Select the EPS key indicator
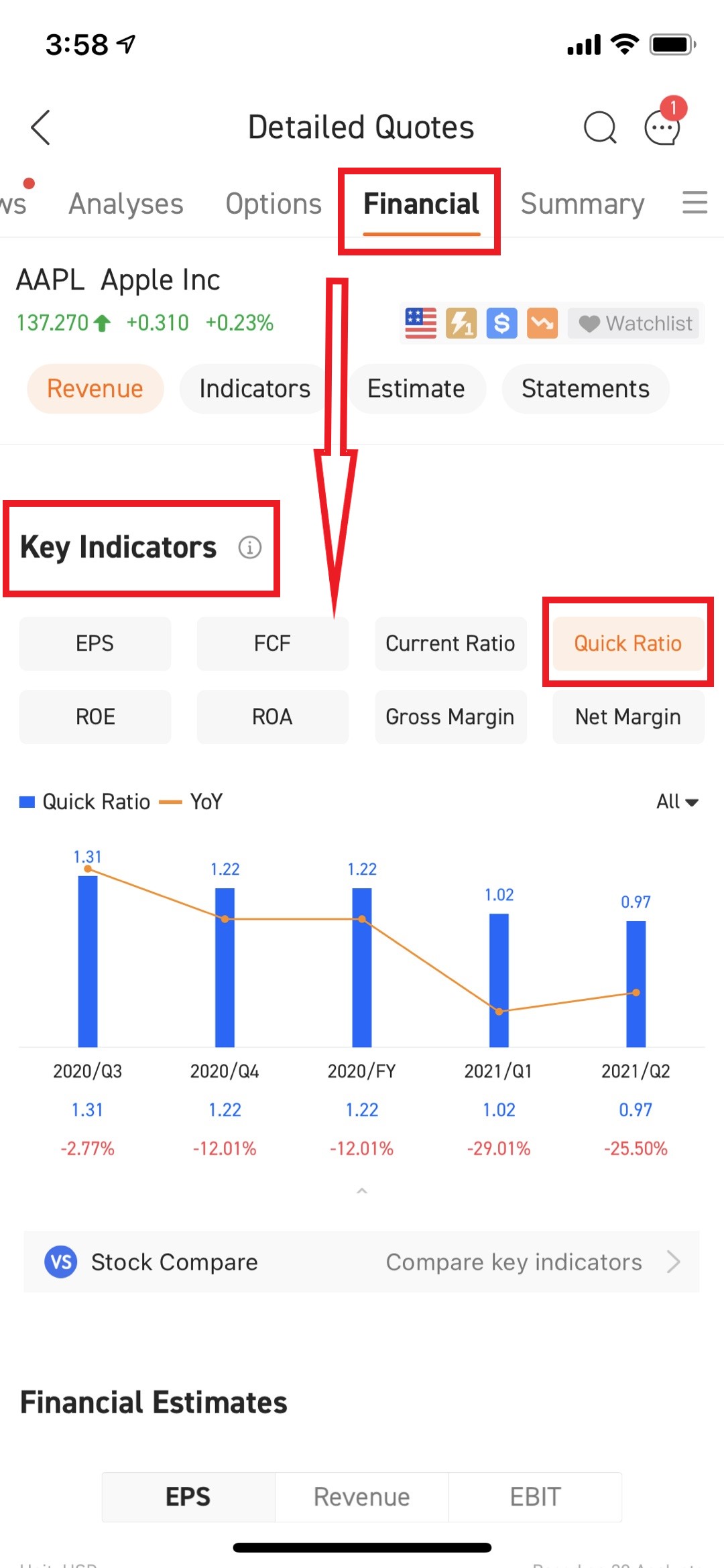 [x=95, y=644]
